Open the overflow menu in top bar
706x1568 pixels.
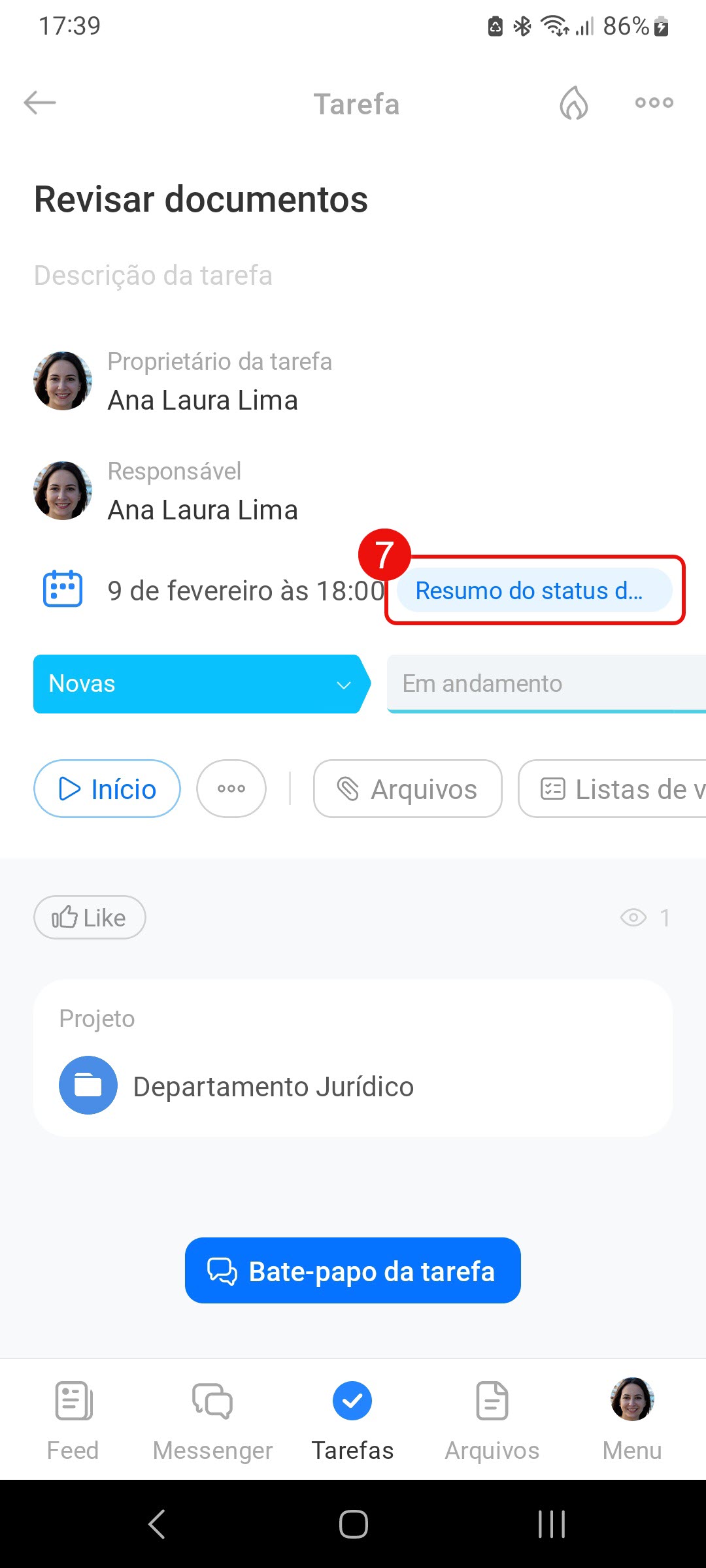click(654, 103)
